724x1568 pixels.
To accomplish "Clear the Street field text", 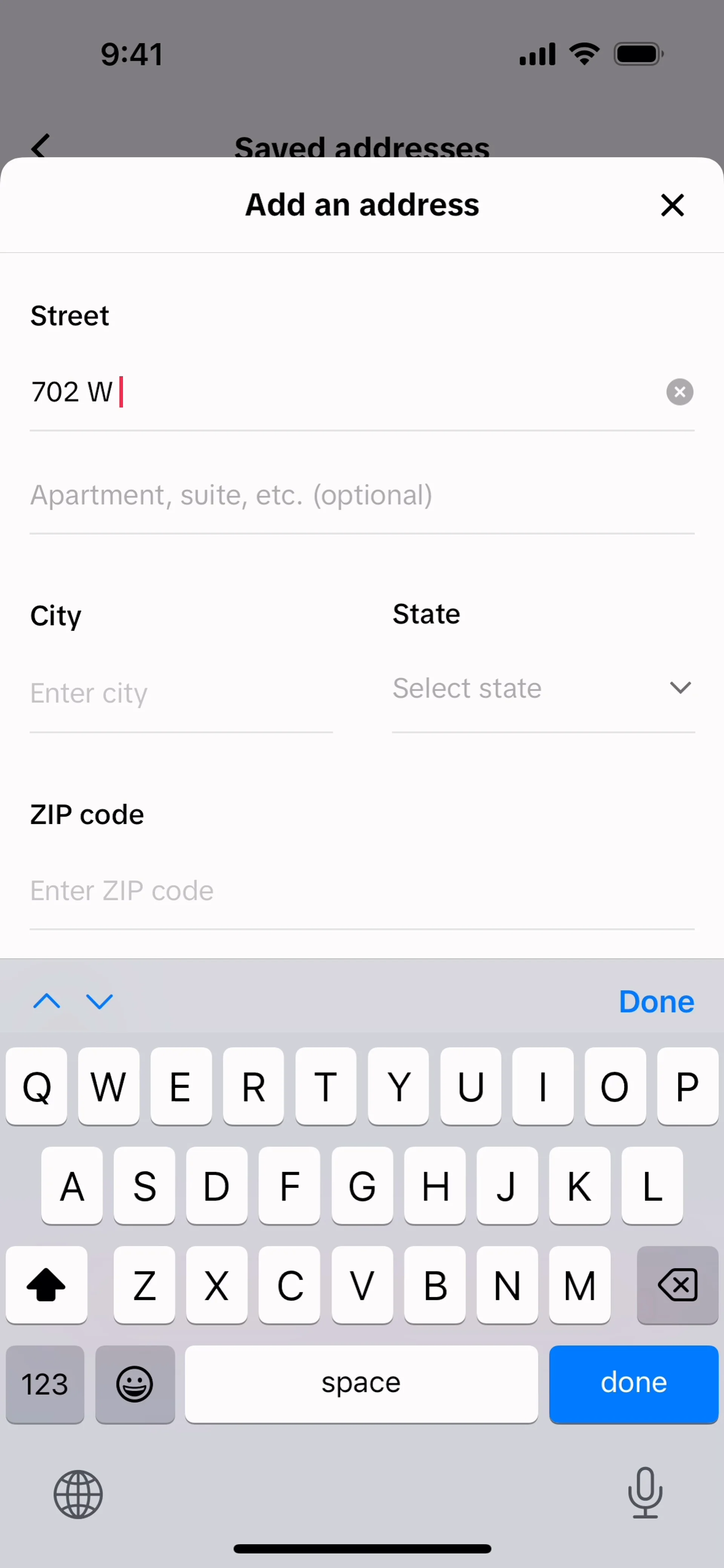I will [680, 392].
